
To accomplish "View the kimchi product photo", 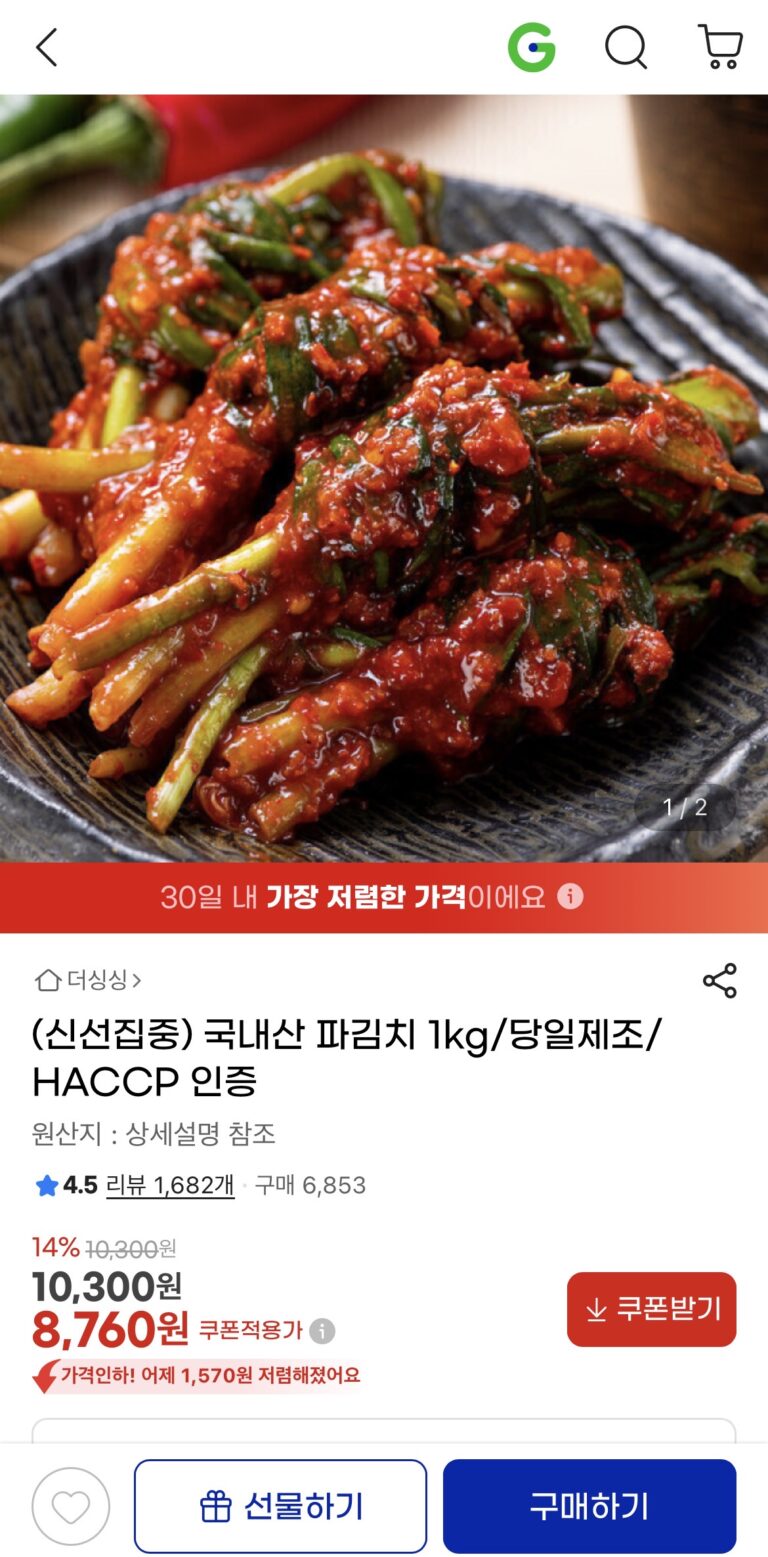I will pyautogui.click(x=384, y=478).
